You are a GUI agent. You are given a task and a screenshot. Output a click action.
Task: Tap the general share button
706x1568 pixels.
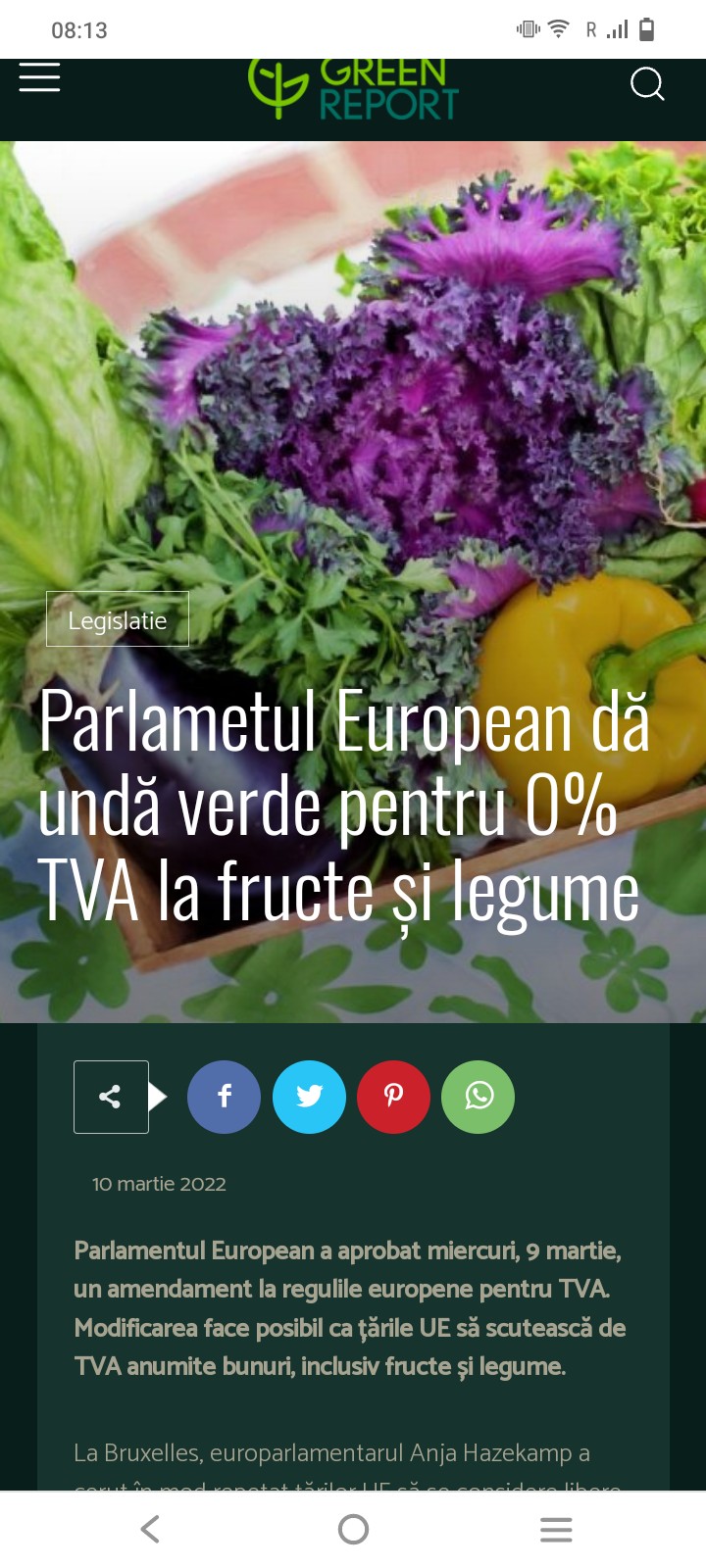click(111, 1097)
